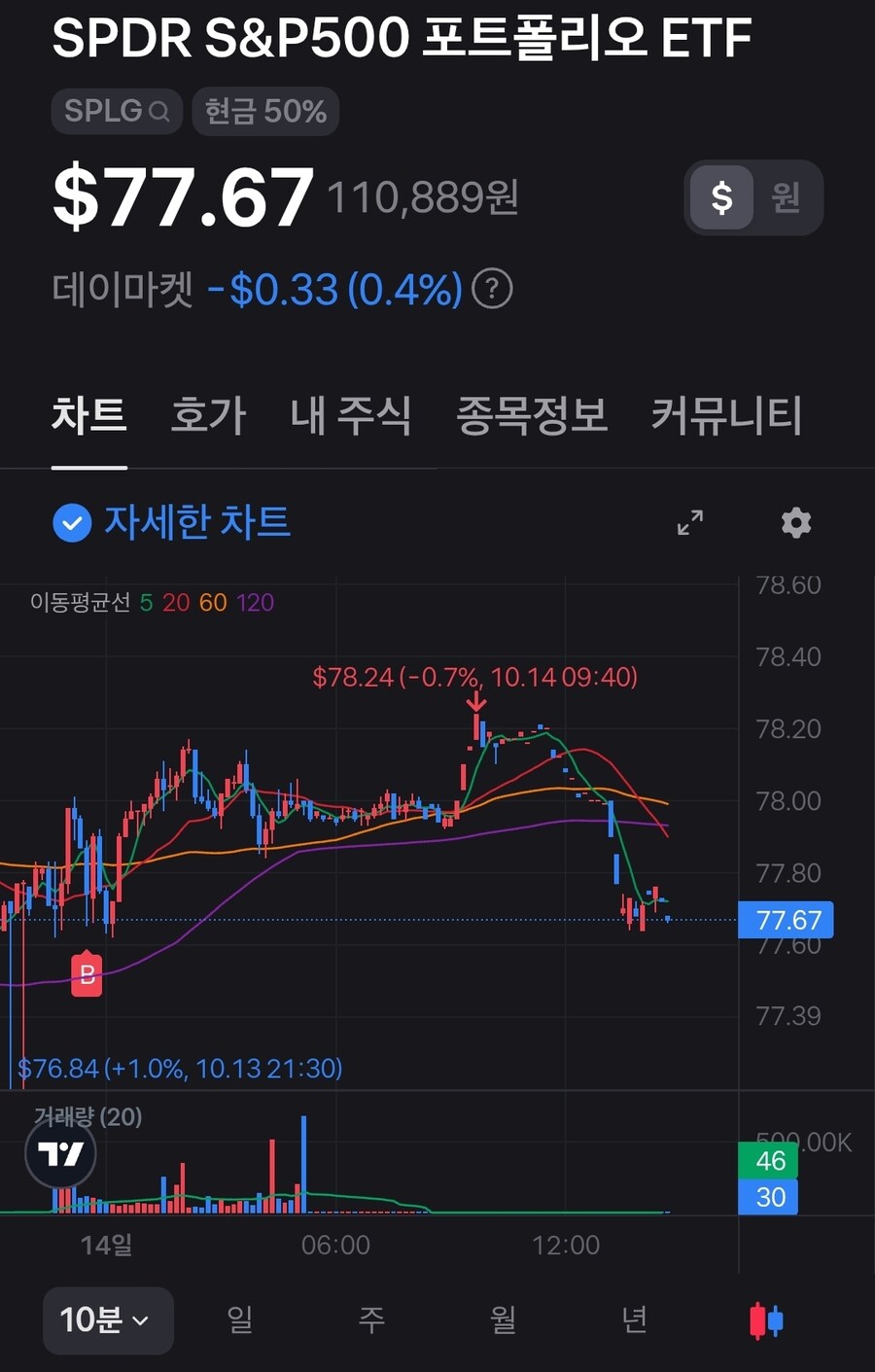Image resolution: width=875 pixels, height=1372 pixels.
Task: Tap the B buy marker on chart
Action: (87, 973)
